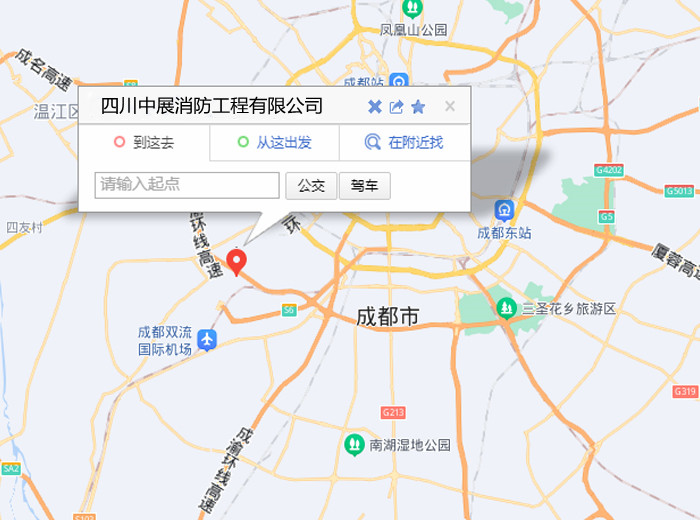Screen dimensions: 700x520
Task: Switch to the 从这出发 tab
Action: click(x=274, y=143)
